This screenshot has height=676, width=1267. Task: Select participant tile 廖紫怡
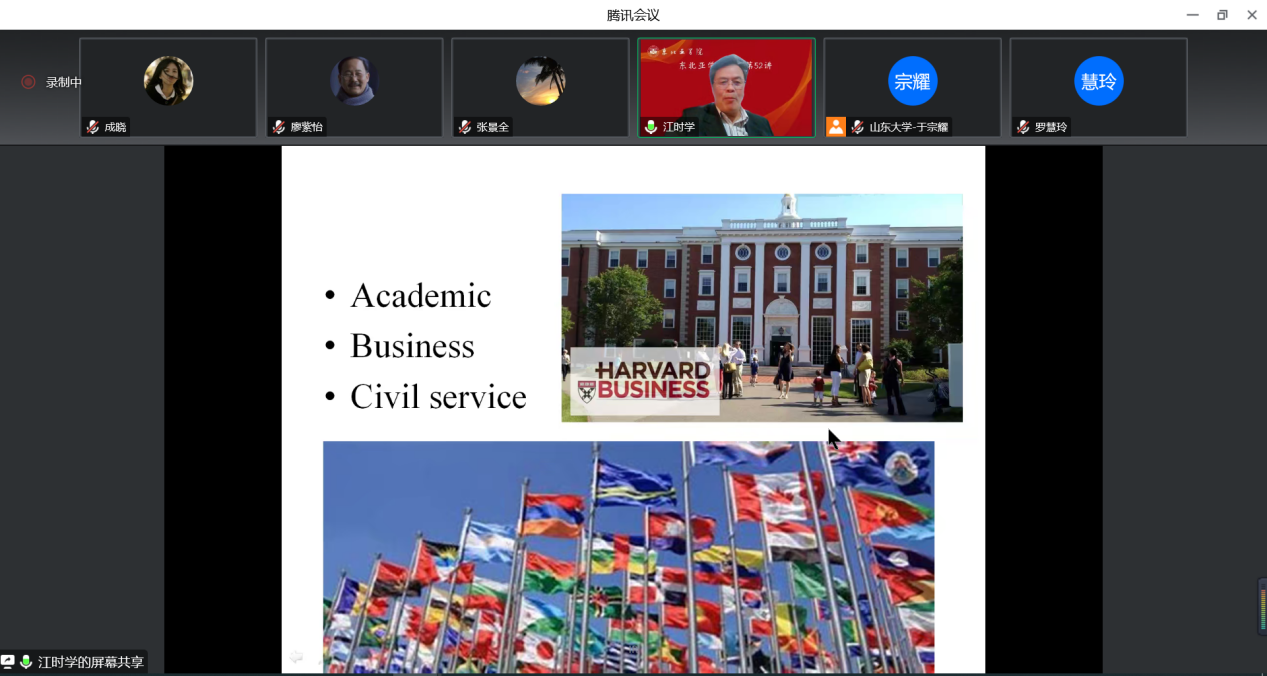pos(354,87)
